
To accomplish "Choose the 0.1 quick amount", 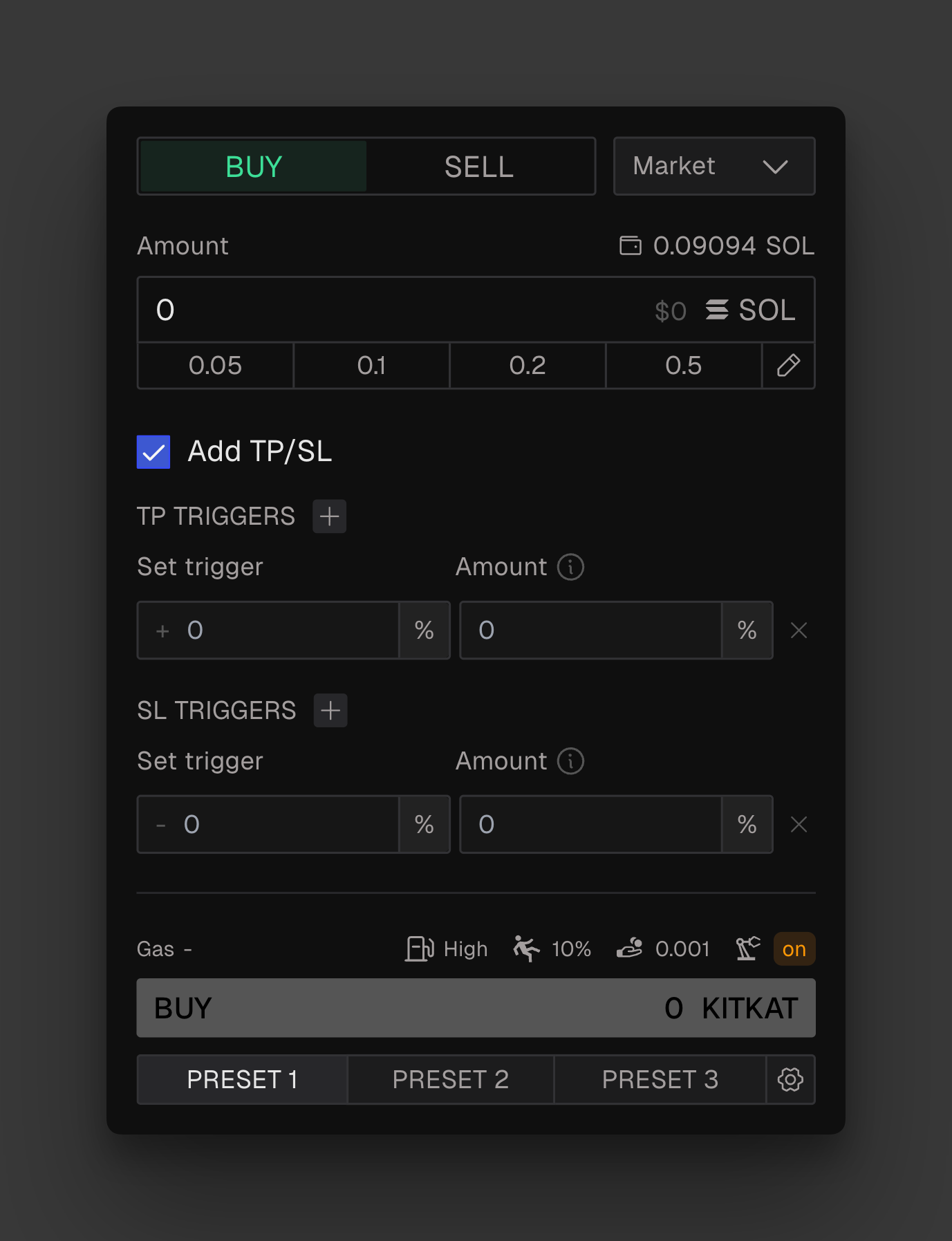I will click(371, 366).
